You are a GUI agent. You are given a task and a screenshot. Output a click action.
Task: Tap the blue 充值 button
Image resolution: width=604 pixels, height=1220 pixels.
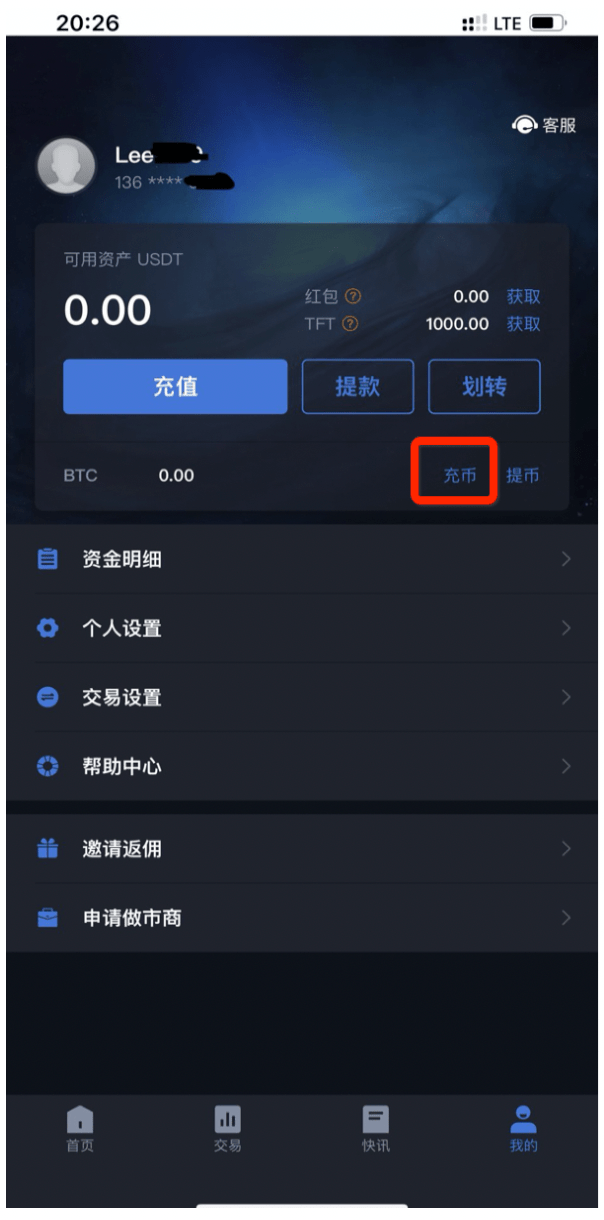pyautogui.click(x=175, y=387)
